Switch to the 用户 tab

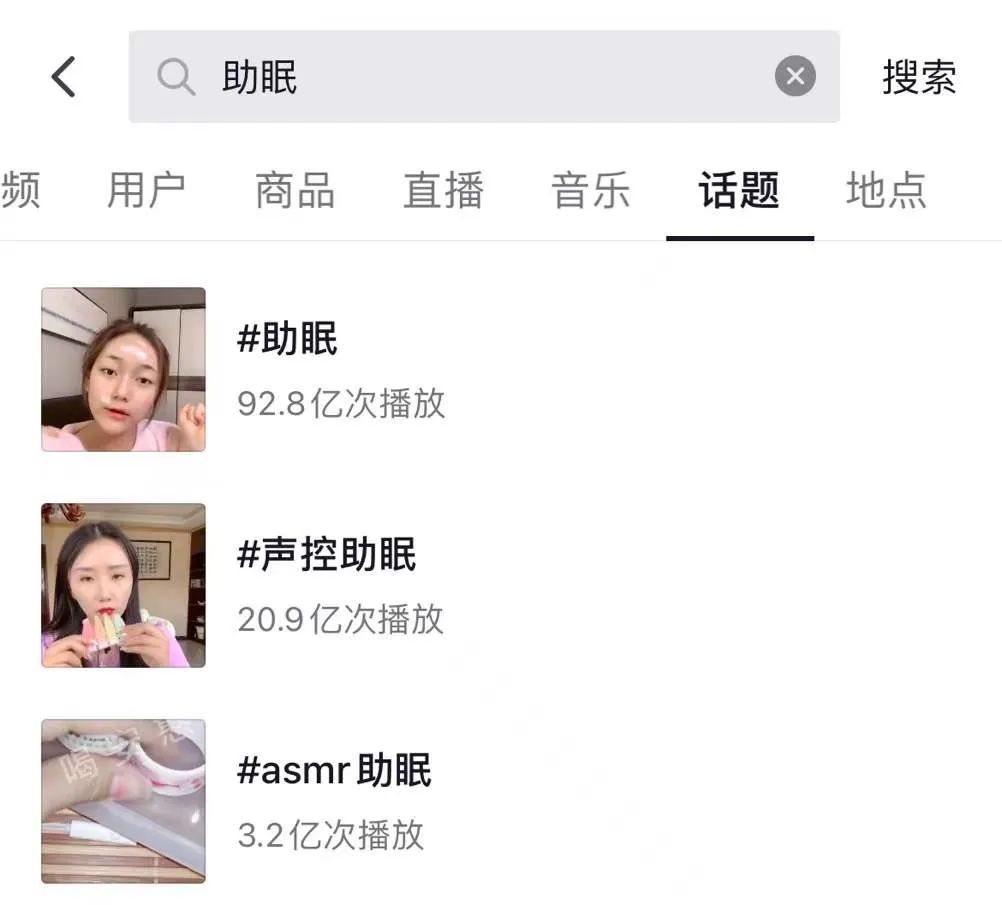tap(146, 190)
